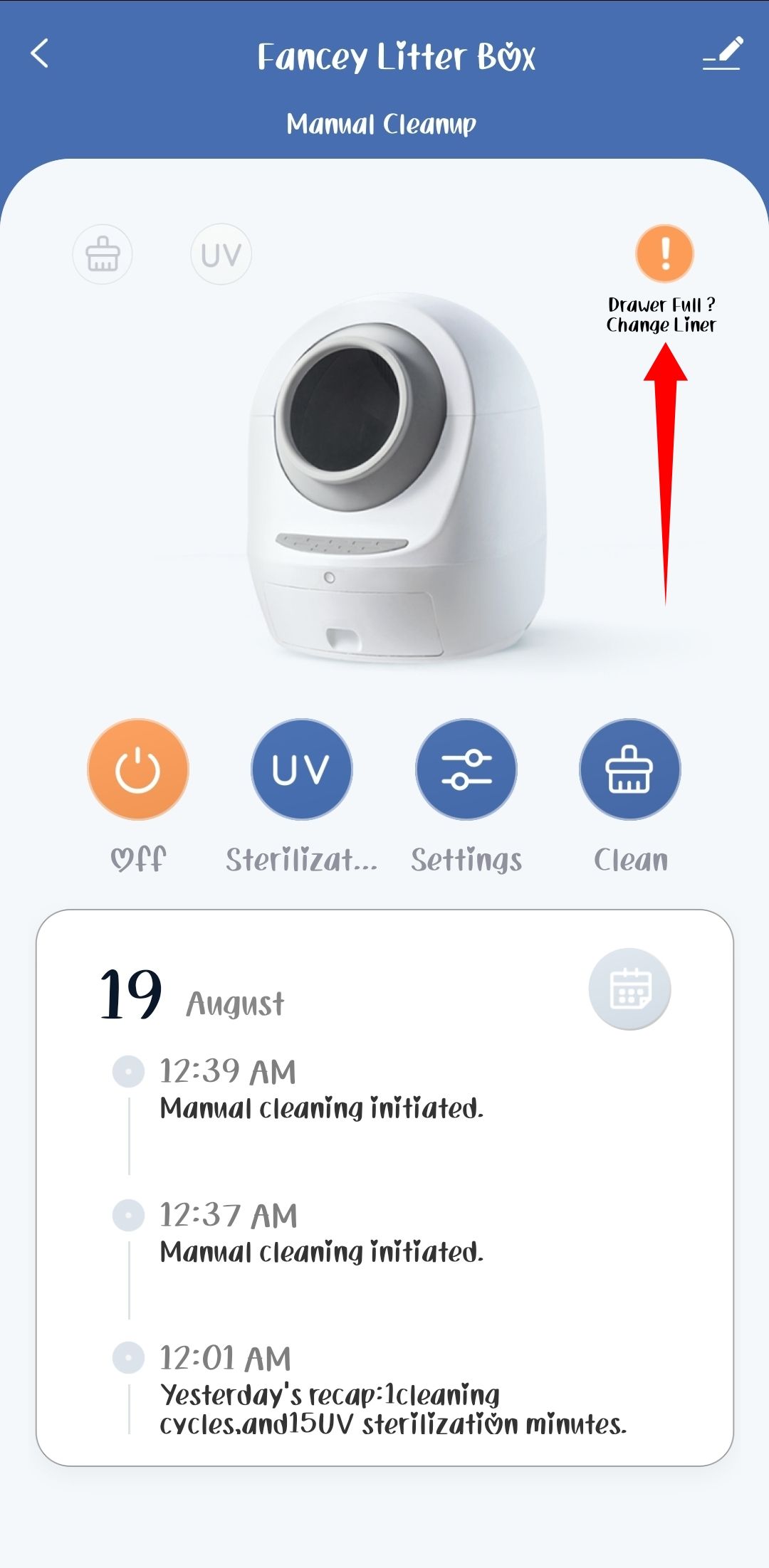Open the Fancey Litter Box title
This screenshot has height=1568, width=769.
[x=397, y=57]
